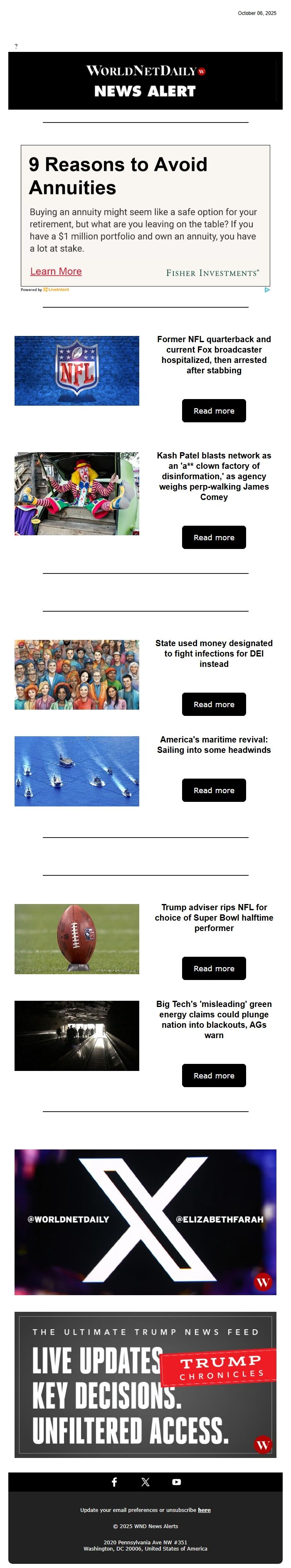This screenshot has height=1568, width=291.
Task: Open the NFL shield logo article image
Action: pyautogui.click(x=77, y=371)
